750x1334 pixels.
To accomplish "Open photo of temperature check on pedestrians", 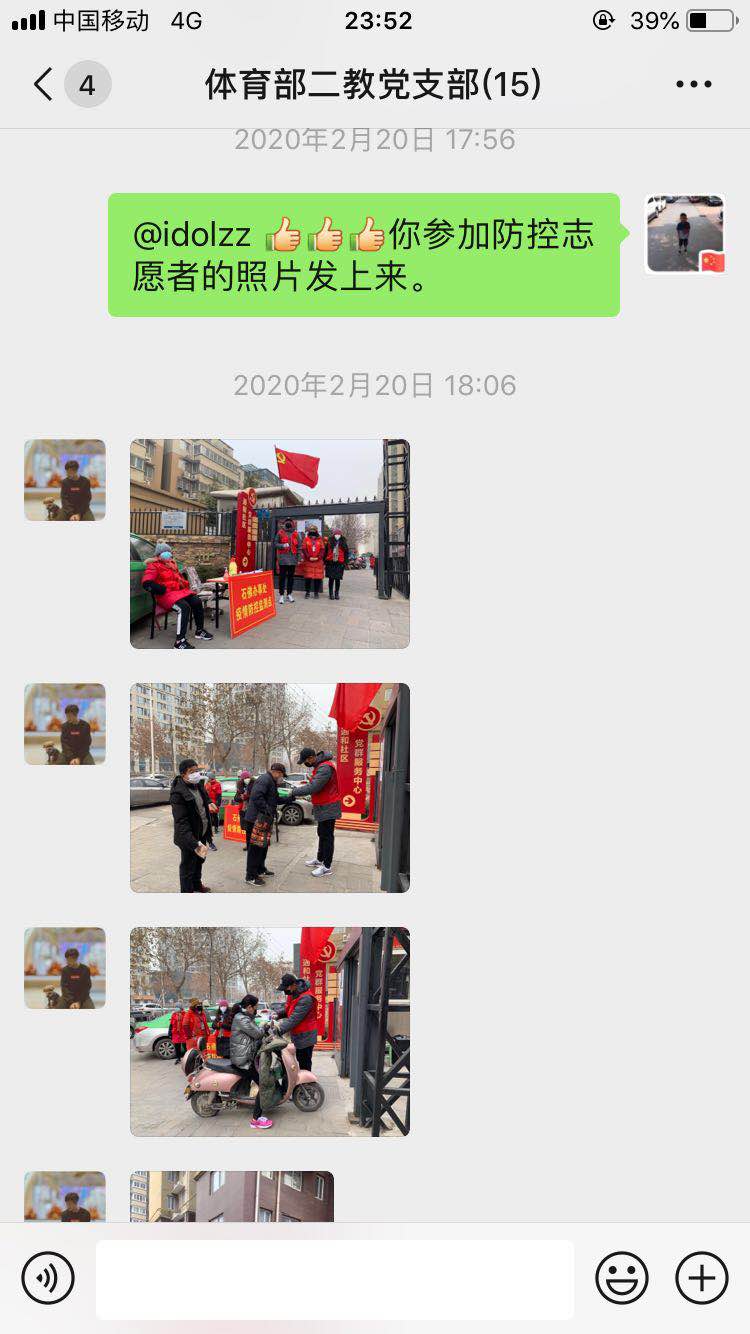I will 270,788.
